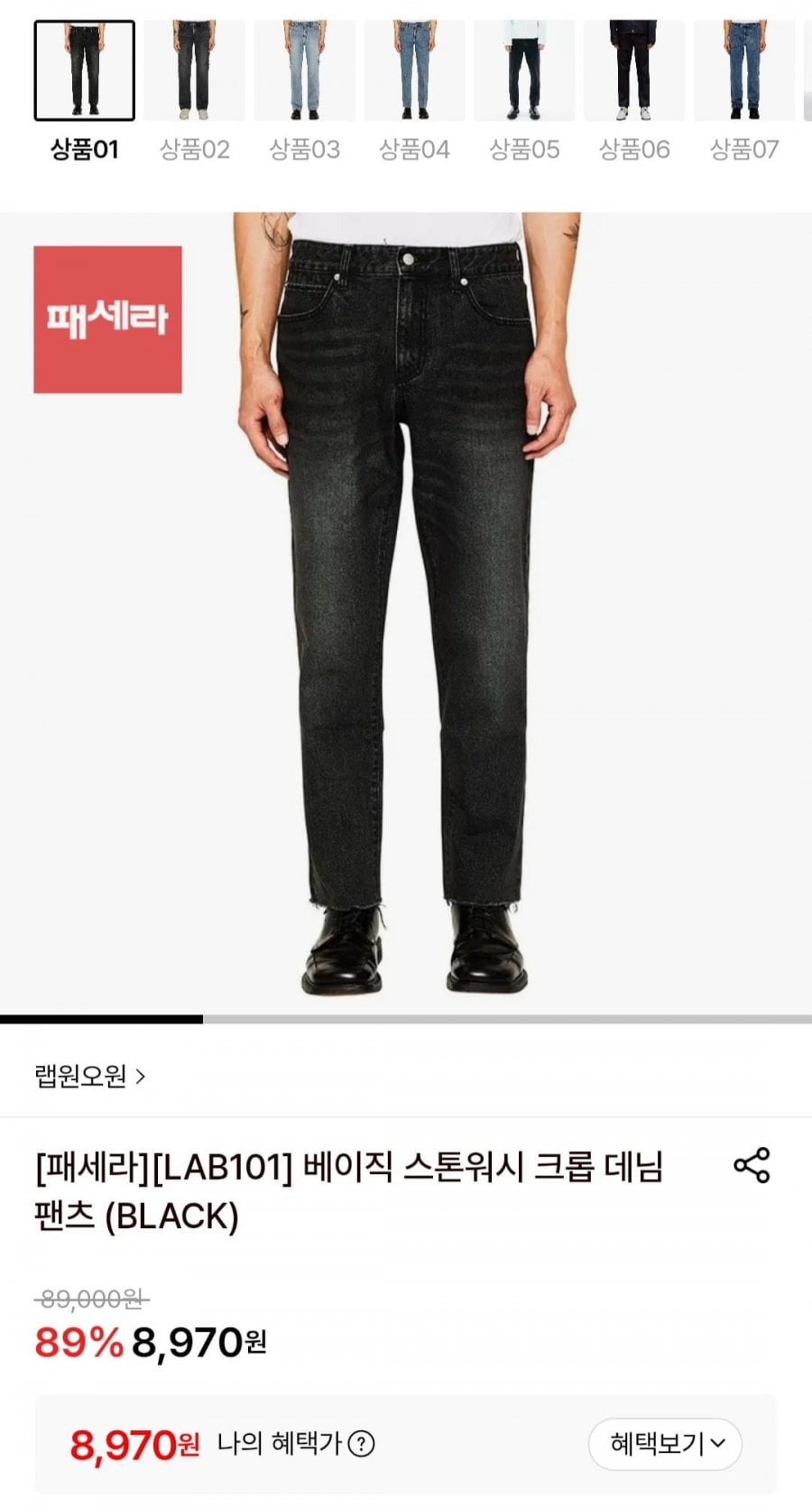The image size is (812, 1507).
Task: Expand the 혜택보기 dropdown
Action: [666, 1444]
